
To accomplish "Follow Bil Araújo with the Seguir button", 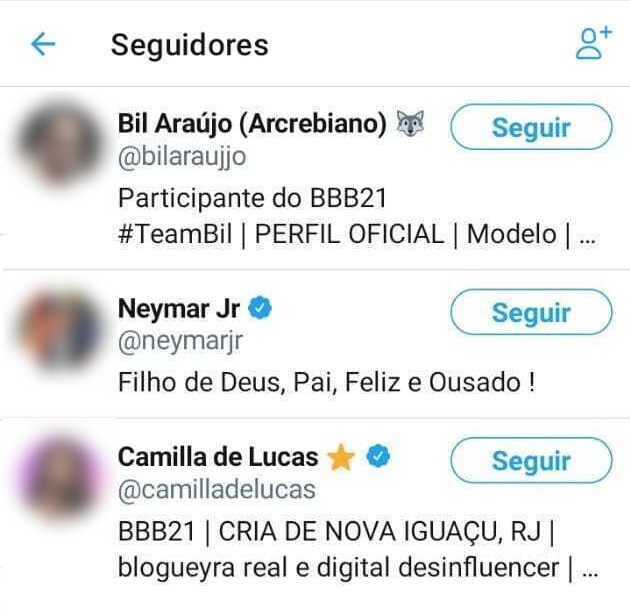I will 530,128.
